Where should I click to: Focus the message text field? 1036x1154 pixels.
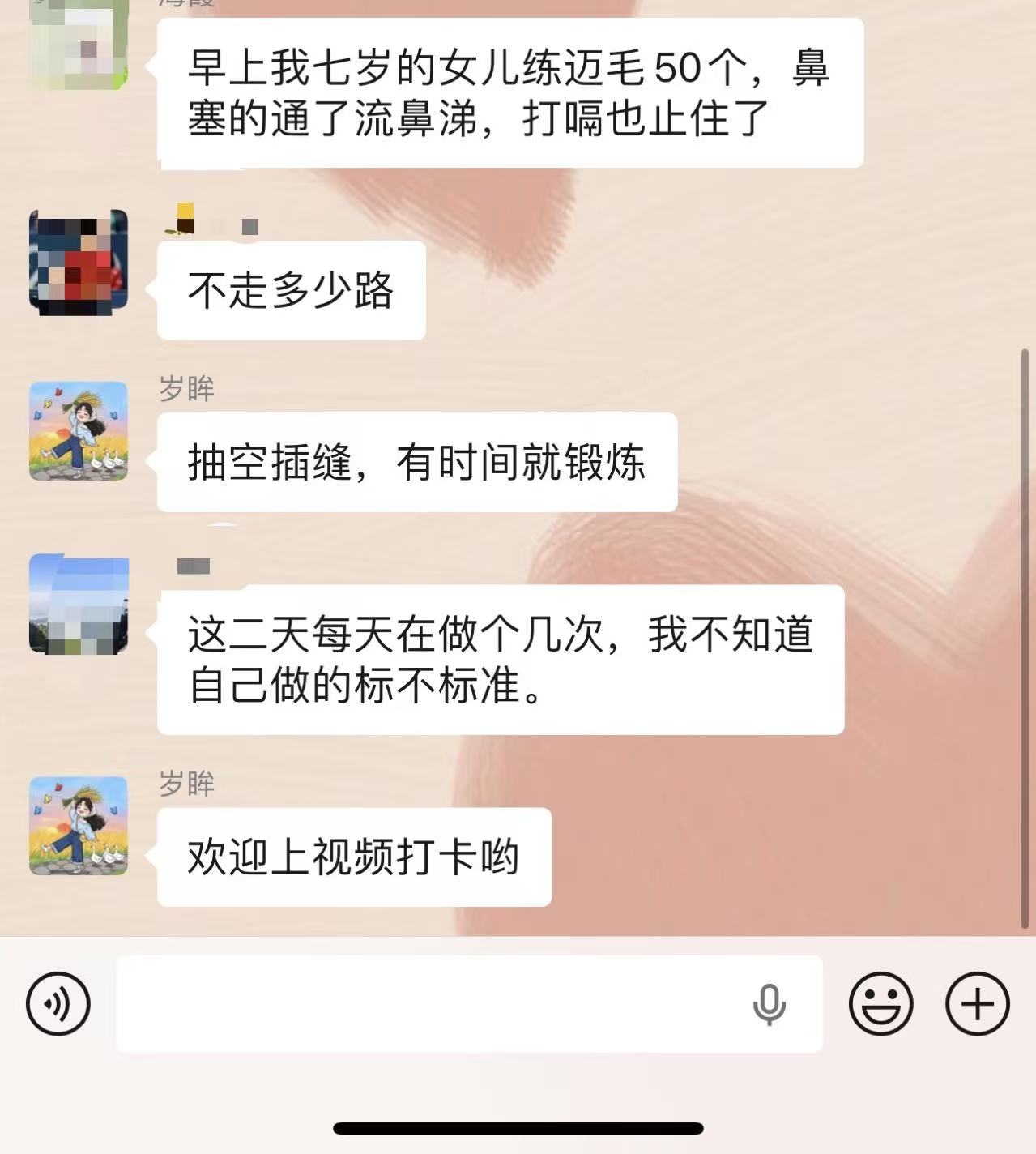(429, 1003)
